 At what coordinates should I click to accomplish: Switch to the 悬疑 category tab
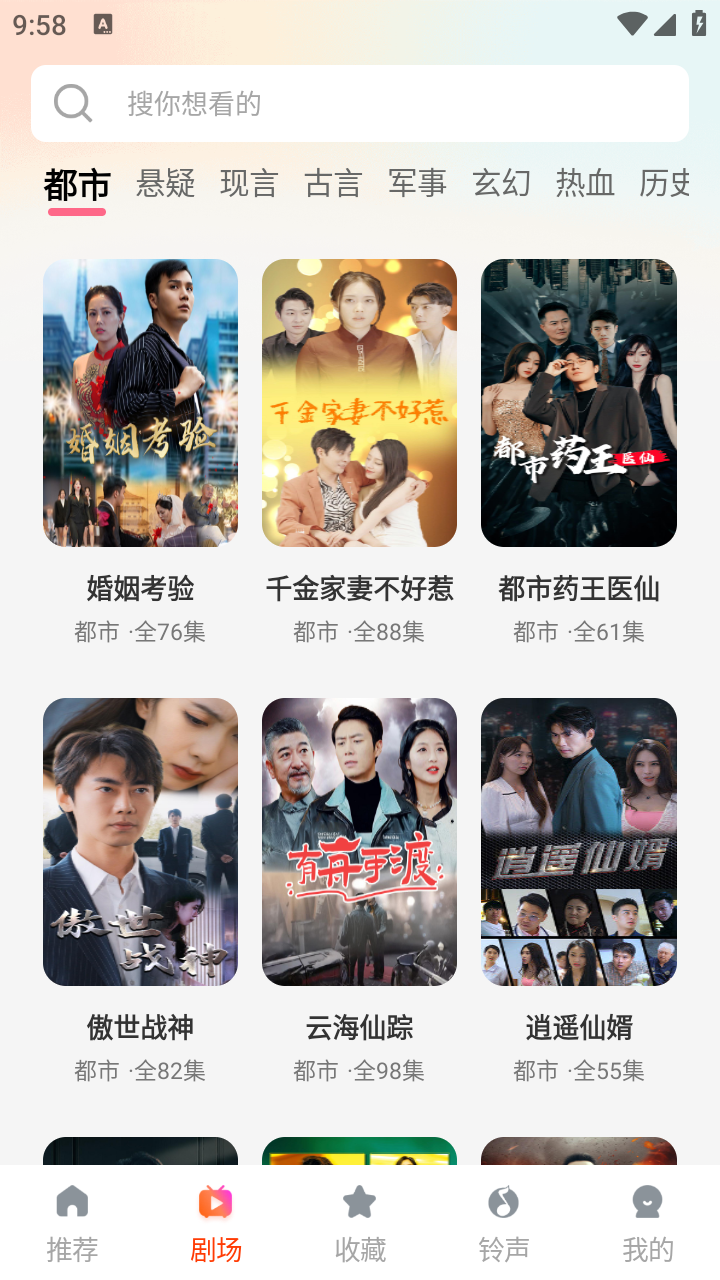point(165,183)
